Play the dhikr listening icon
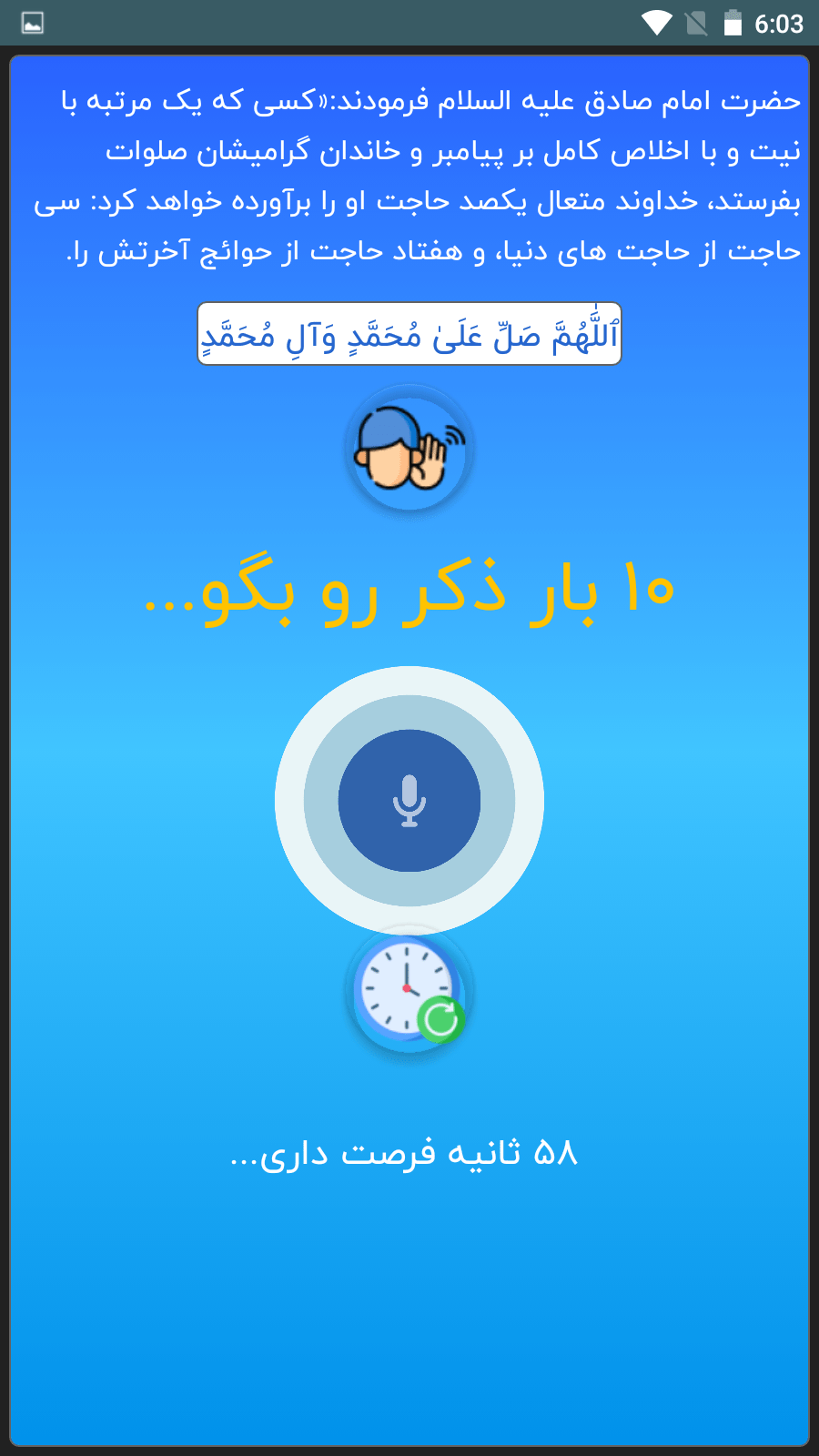This screenshot has height=1456, width=819. [409, 449]
